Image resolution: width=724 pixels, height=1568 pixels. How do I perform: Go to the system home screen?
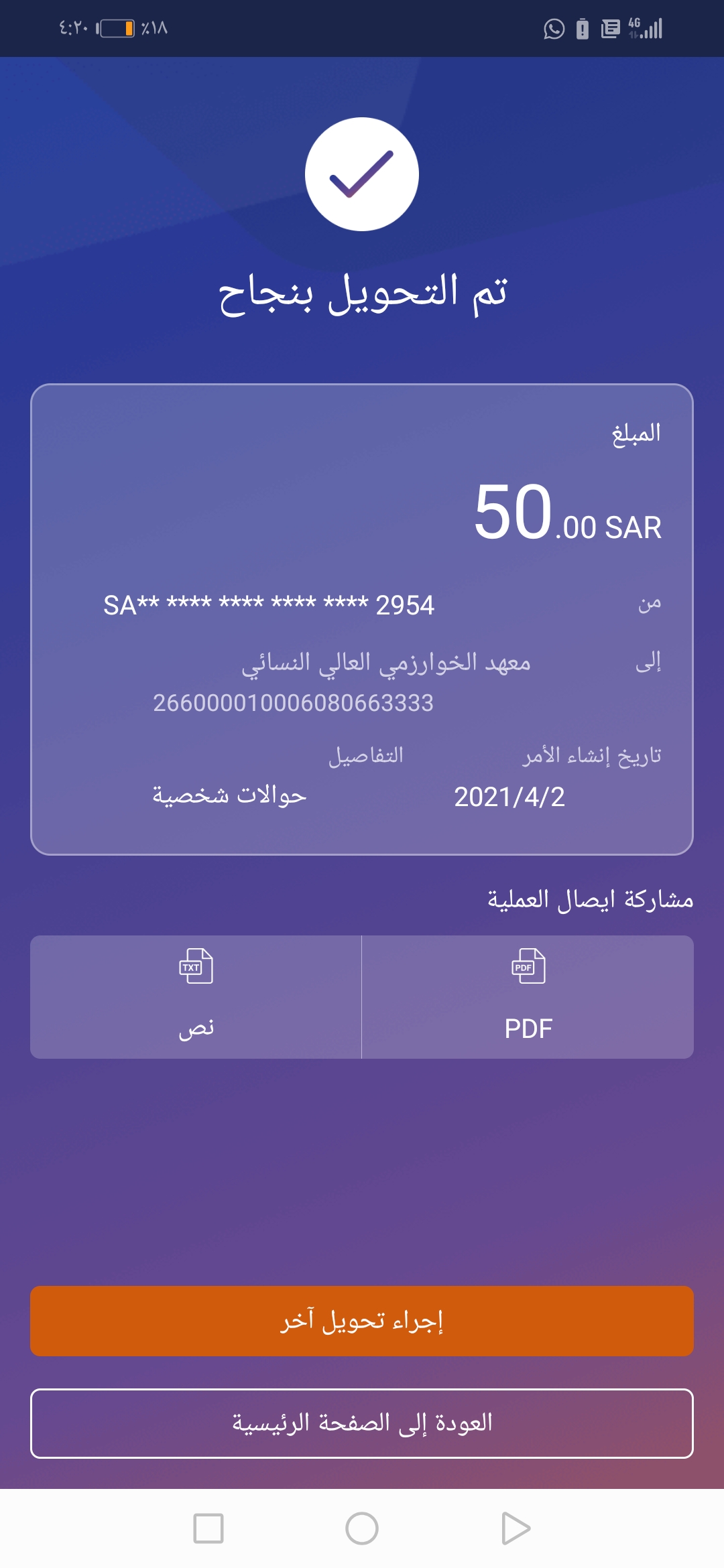(x=362, y=1528)
